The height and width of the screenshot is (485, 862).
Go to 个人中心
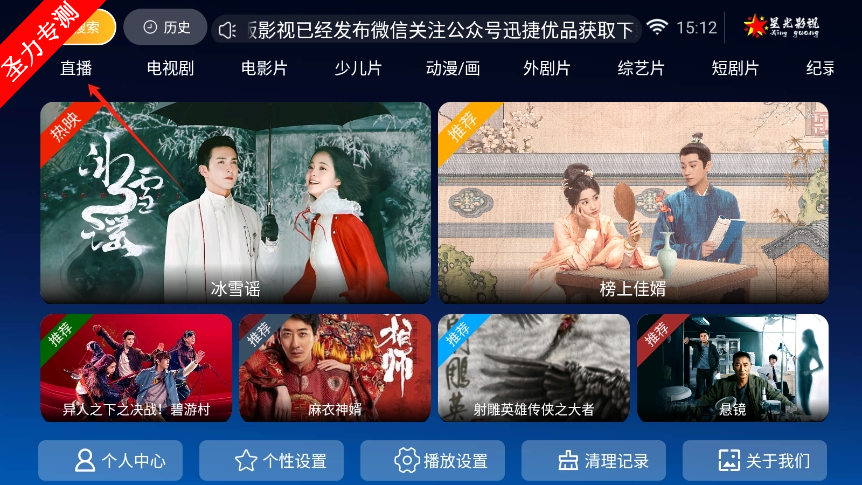(x=110, y=461)
